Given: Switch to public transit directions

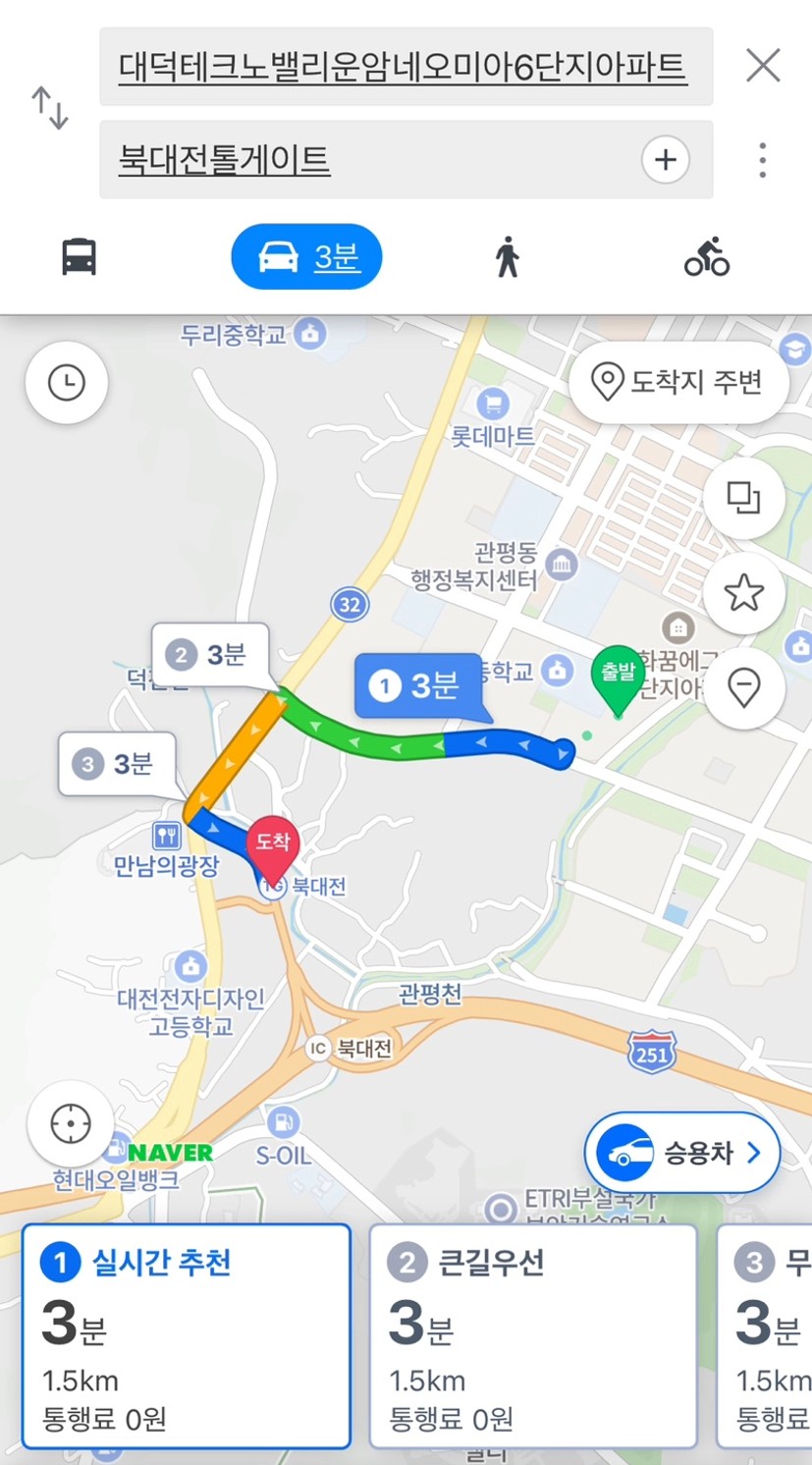Looking at the screenshot, I should coord(79,257).
